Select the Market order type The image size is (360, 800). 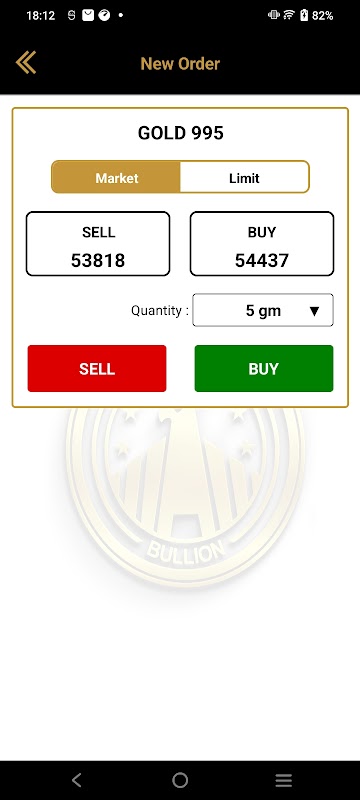(116, 178)
